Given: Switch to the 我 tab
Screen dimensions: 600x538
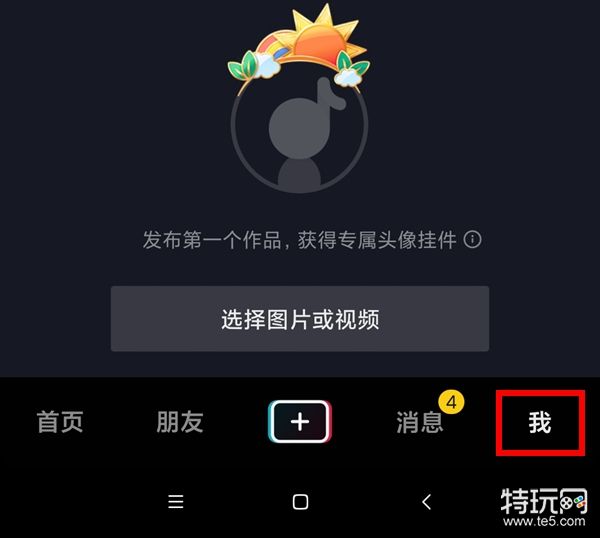Looking at the screenshot, I should pos(540,423).
